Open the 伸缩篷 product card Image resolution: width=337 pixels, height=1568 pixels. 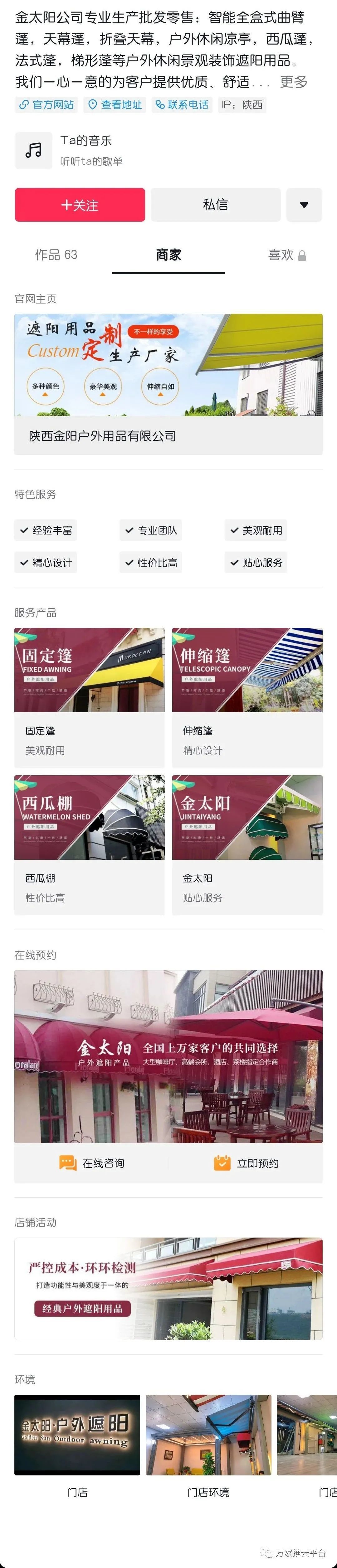[x=247, y=696]
